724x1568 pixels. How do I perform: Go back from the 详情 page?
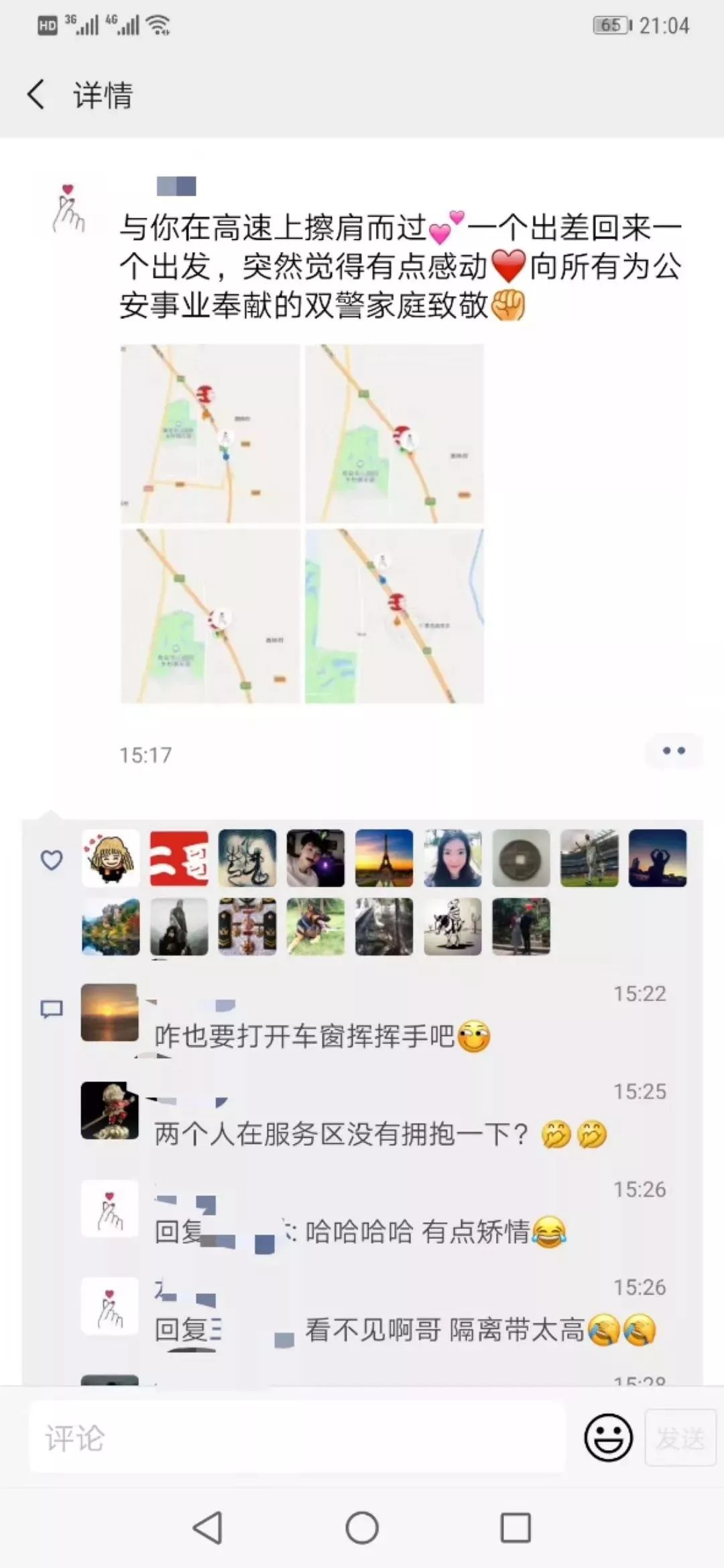[x=36, y=94]
